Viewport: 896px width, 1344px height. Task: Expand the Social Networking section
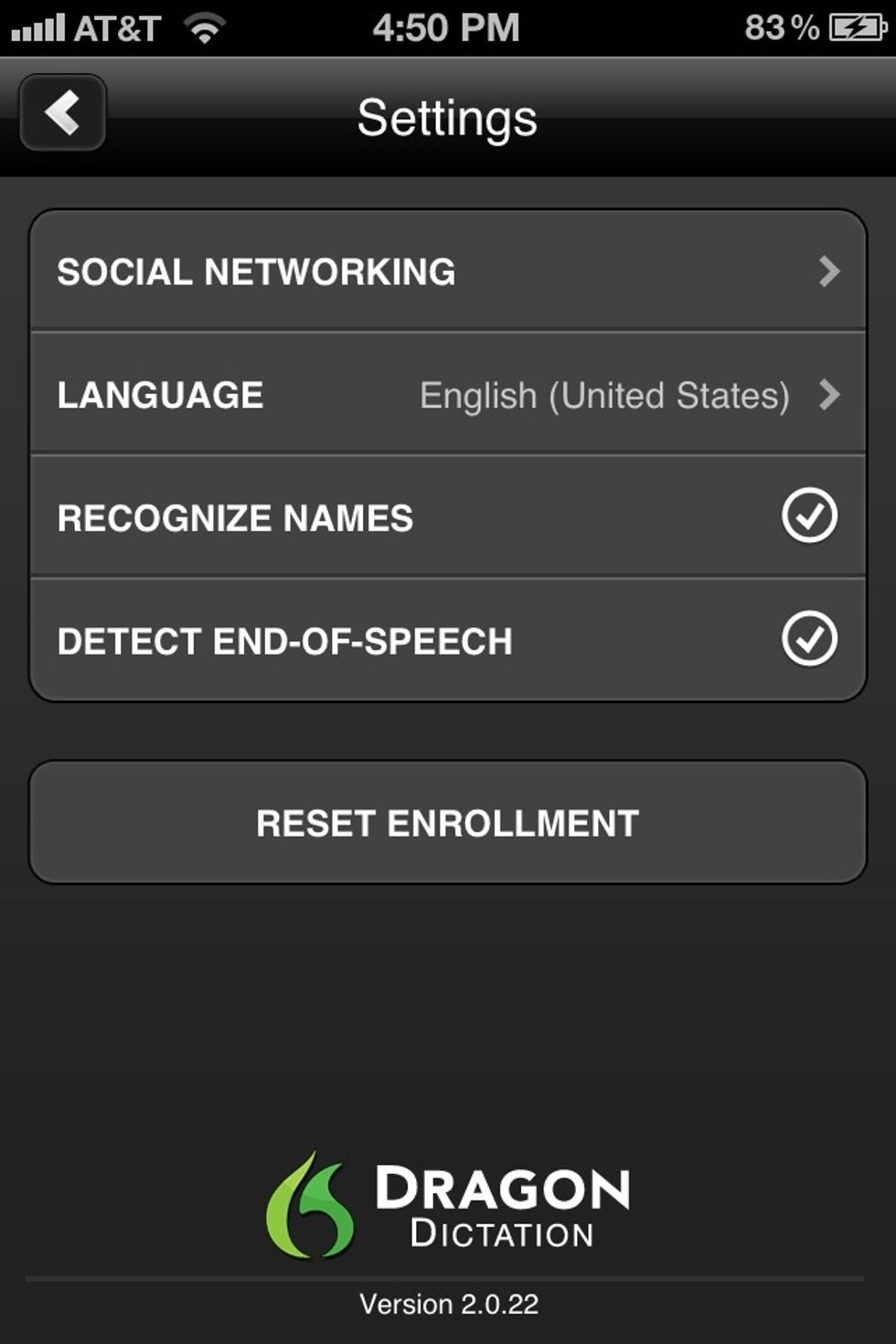pos(448,272)
